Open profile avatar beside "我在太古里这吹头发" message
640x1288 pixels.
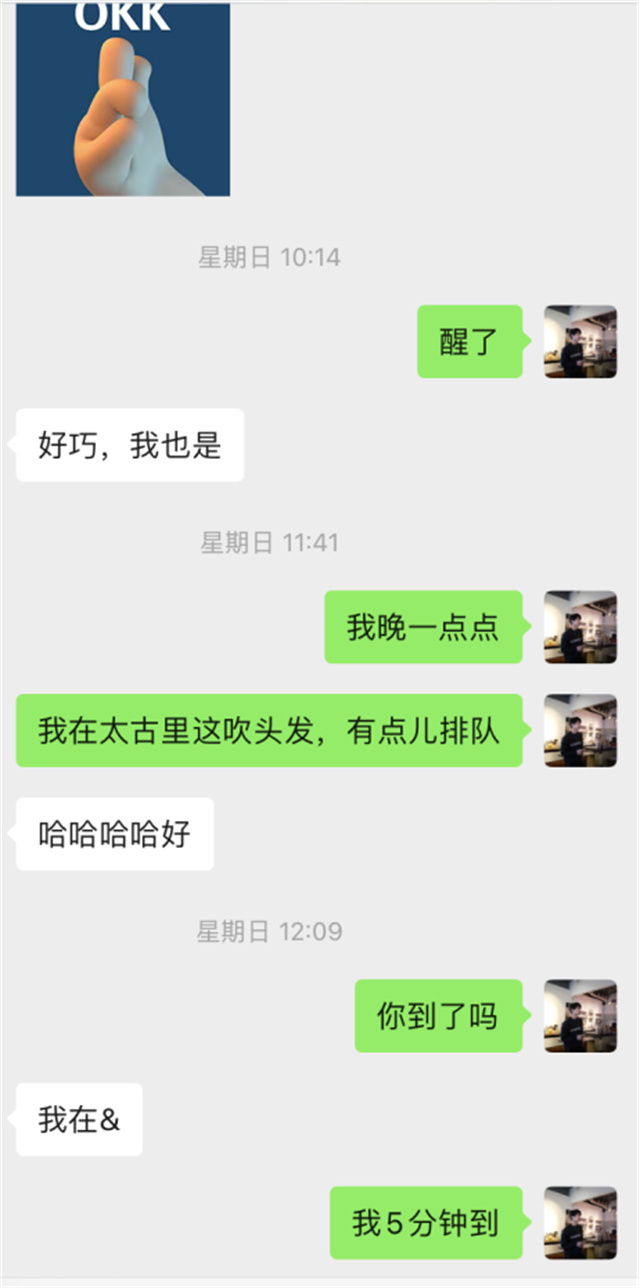coord(580,730)
